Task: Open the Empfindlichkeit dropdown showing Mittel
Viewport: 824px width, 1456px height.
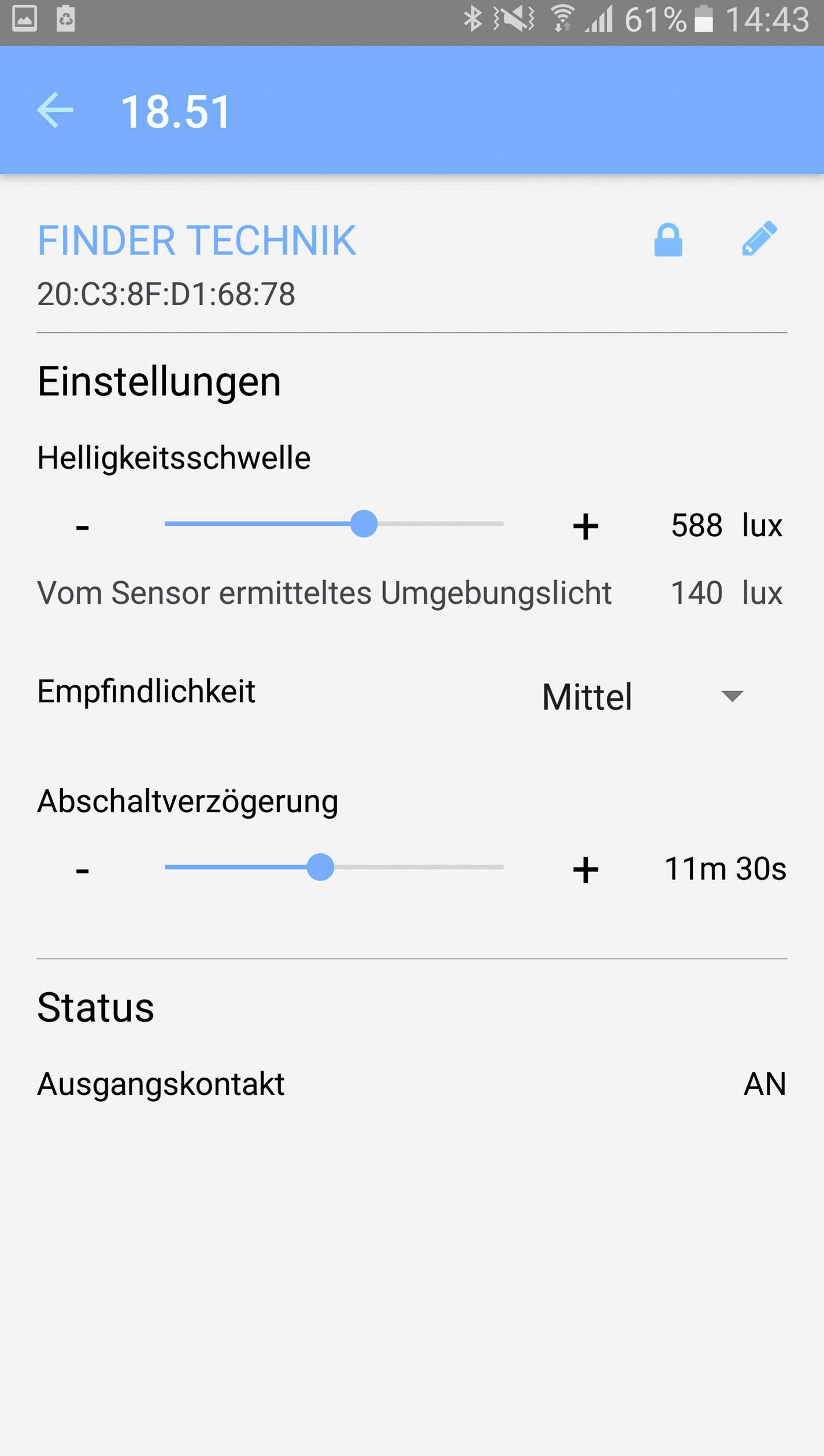Action: pos(587,697)
